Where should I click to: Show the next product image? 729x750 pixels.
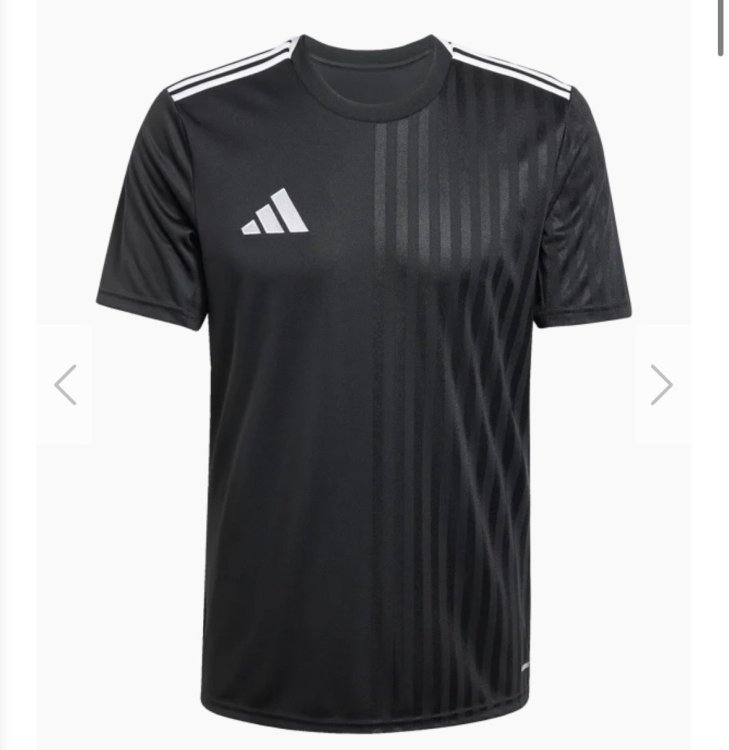click(x=661, y=385)
